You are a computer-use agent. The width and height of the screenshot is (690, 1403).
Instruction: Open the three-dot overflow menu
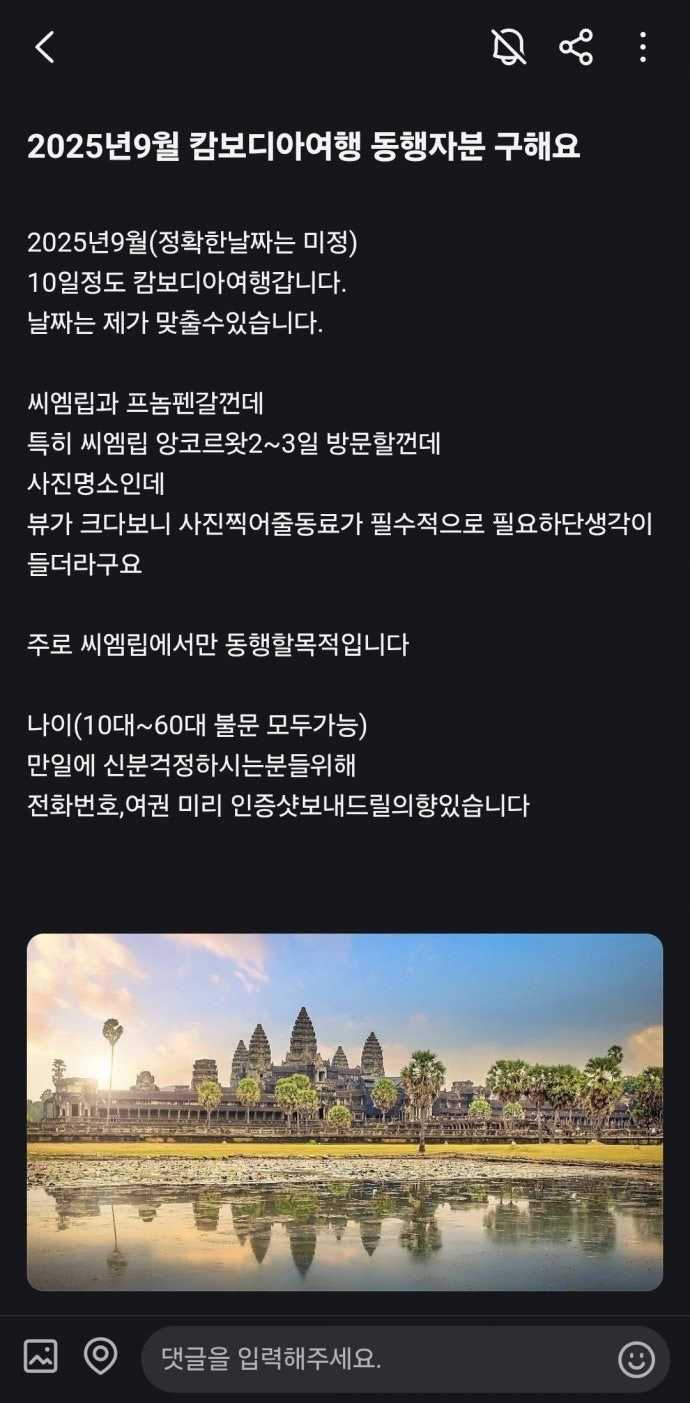[642, 47]
